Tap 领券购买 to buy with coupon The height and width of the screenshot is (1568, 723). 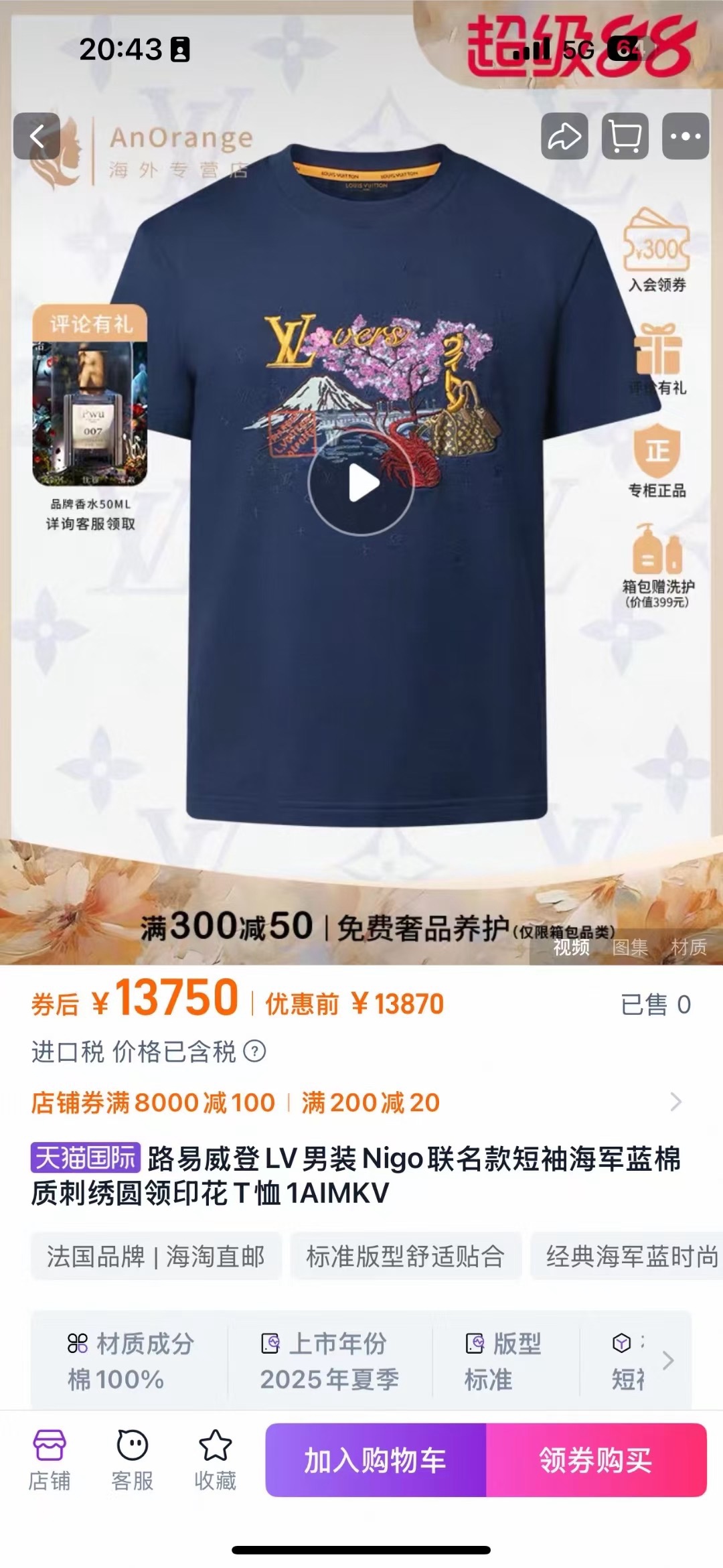pos(596,1460)
